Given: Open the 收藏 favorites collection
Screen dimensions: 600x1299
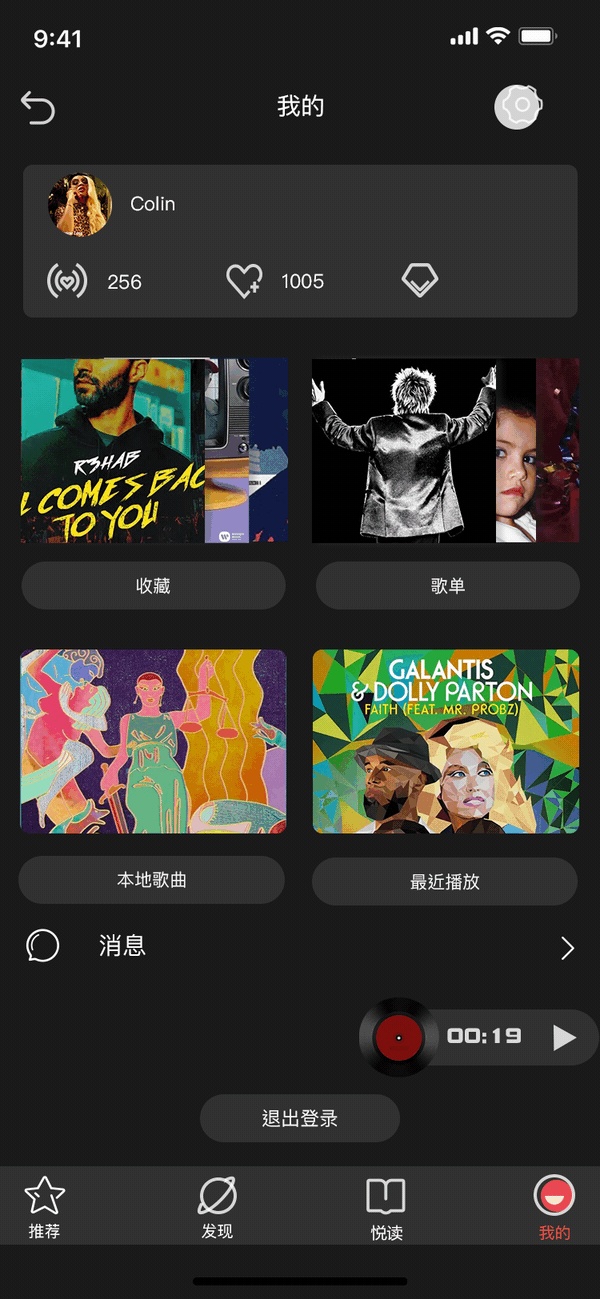Looking at the screenshot, I should pyautogui.click(x=153, y=586).
